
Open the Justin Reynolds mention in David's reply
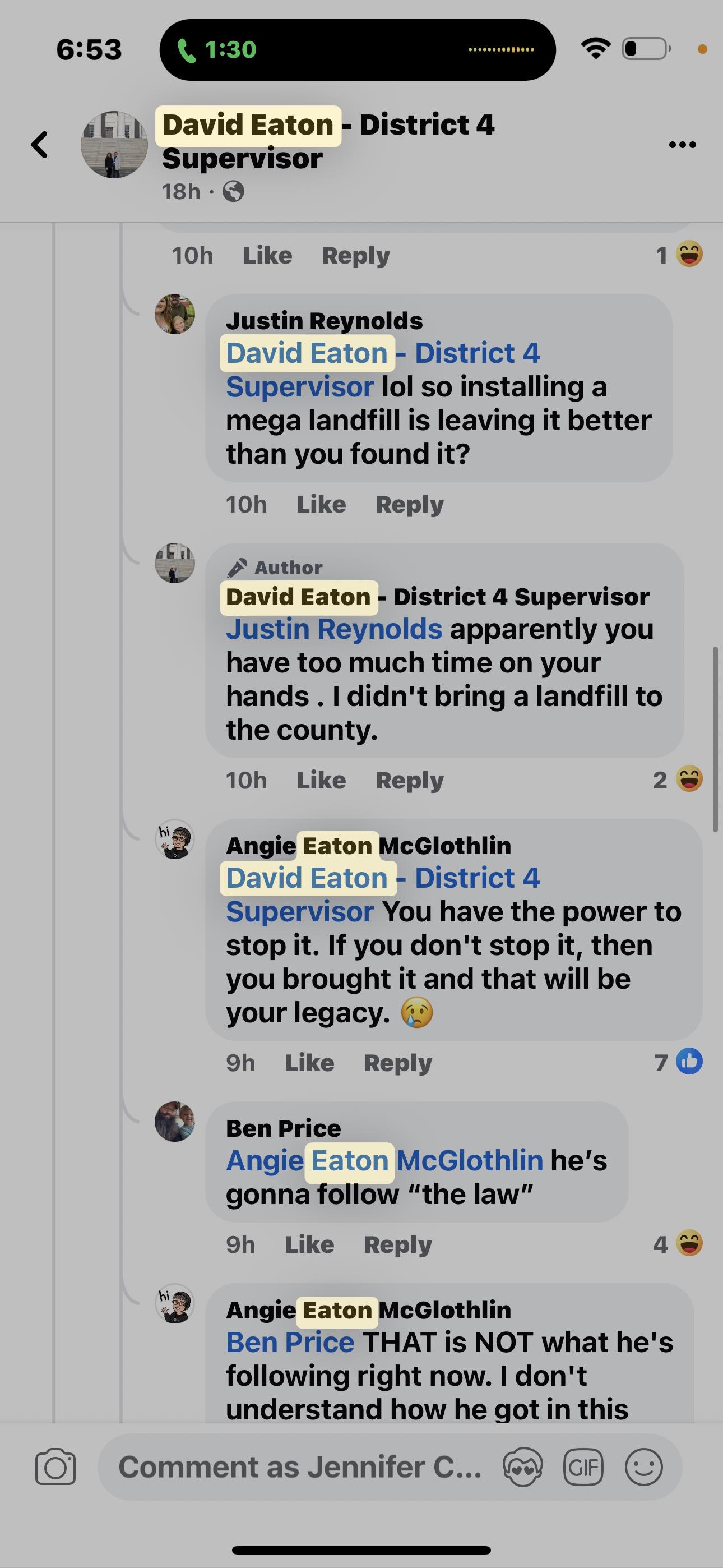(333, 629)
